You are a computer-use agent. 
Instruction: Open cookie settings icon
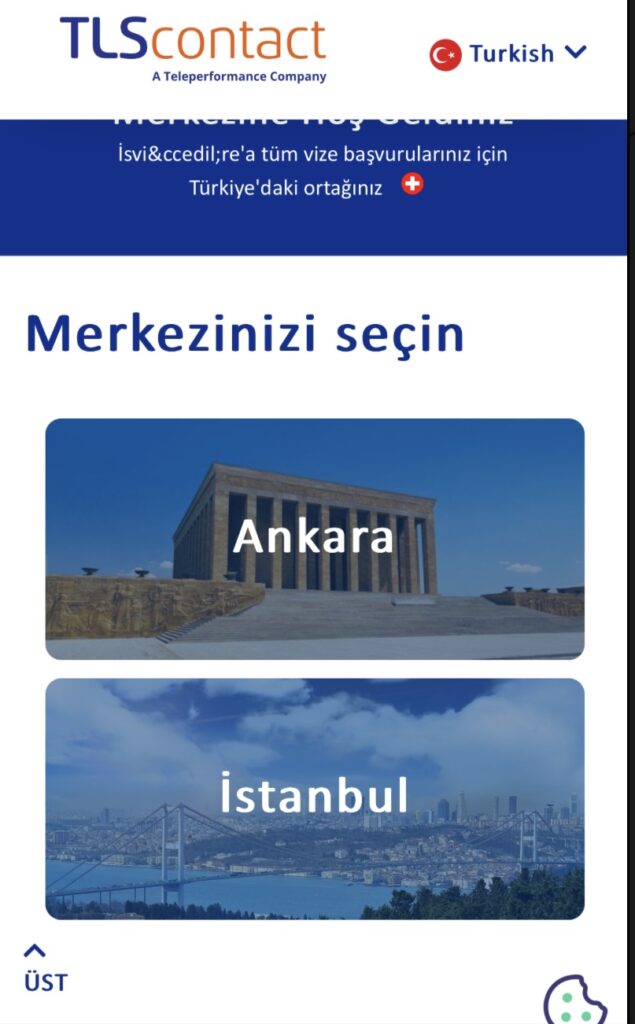[576, 1000]
